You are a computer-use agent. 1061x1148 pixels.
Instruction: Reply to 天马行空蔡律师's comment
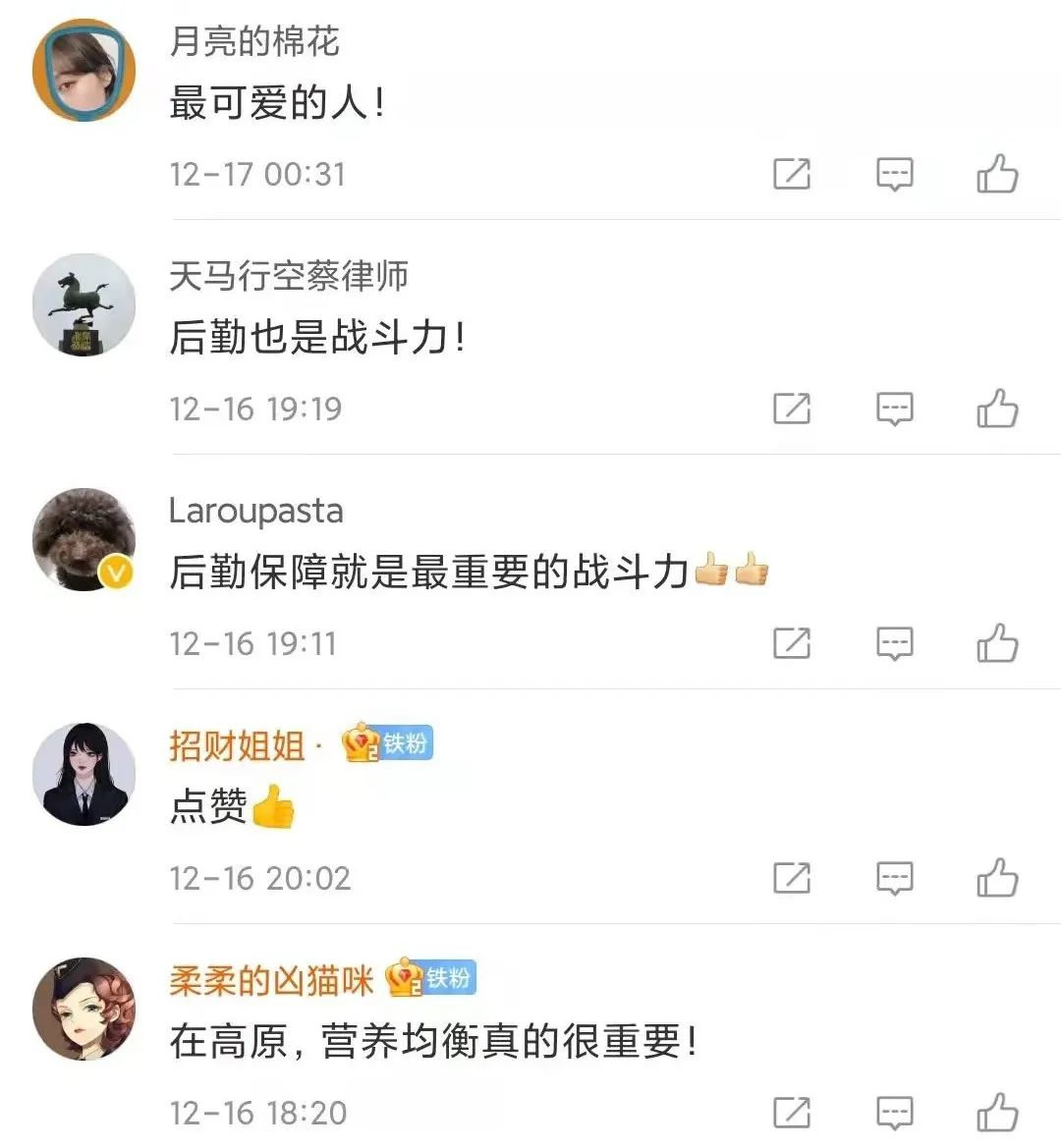click(x=894, y=409)
